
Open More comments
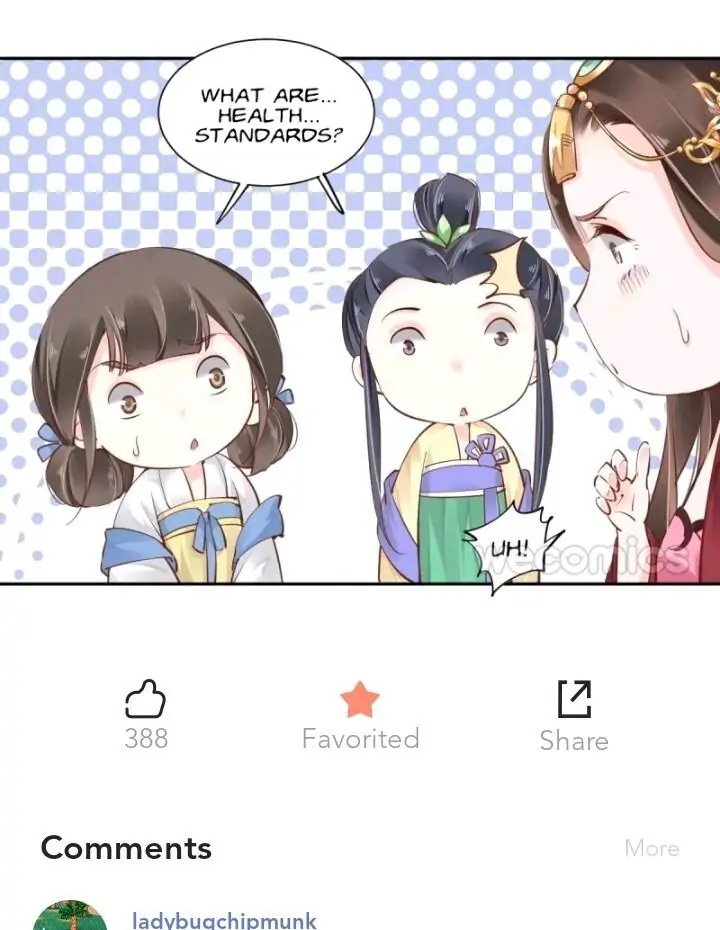(x=651, y=848)
